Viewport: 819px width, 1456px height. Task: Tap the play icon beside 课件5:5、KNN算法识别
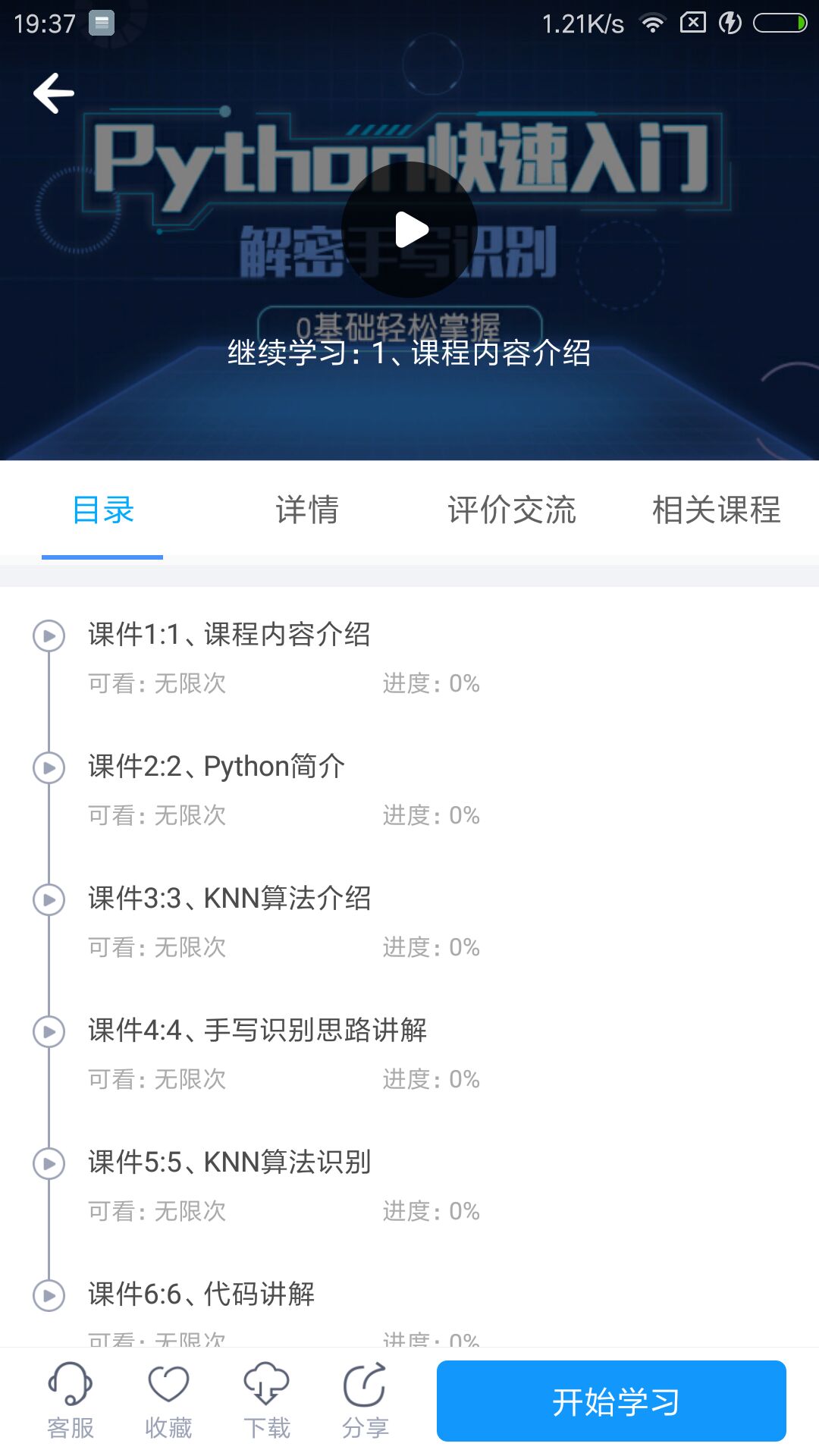point(48,1163)
